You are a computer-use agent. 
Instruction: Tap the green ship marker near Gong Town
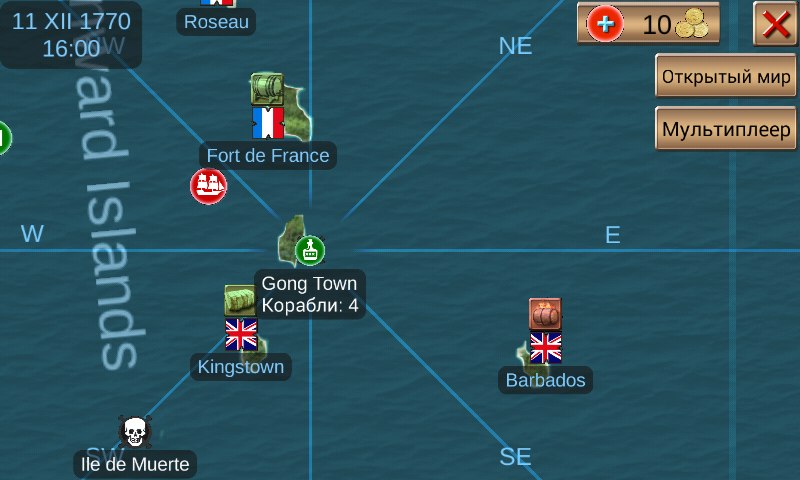(x=310, y=250)
